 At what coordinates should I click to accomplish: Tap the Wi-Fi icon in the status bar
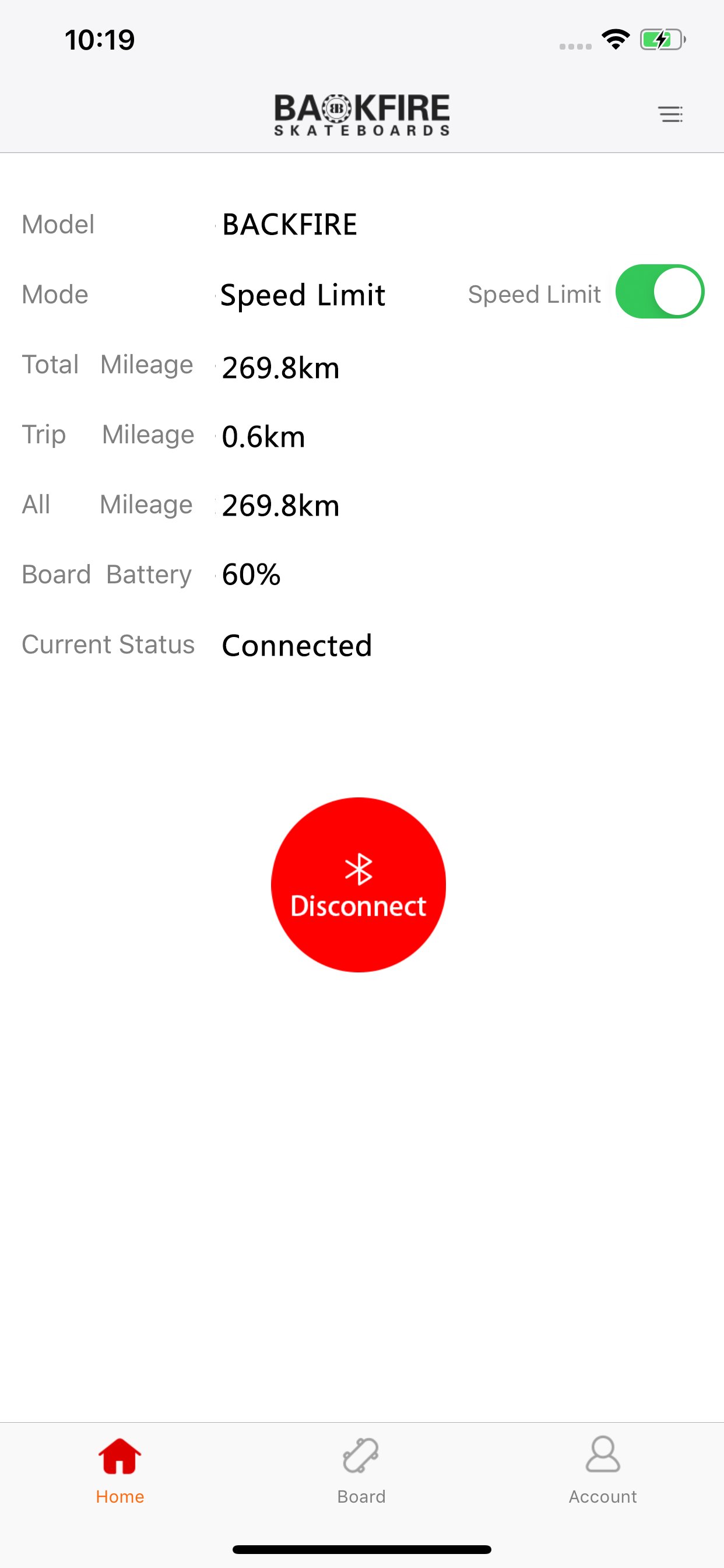point(616,39)
